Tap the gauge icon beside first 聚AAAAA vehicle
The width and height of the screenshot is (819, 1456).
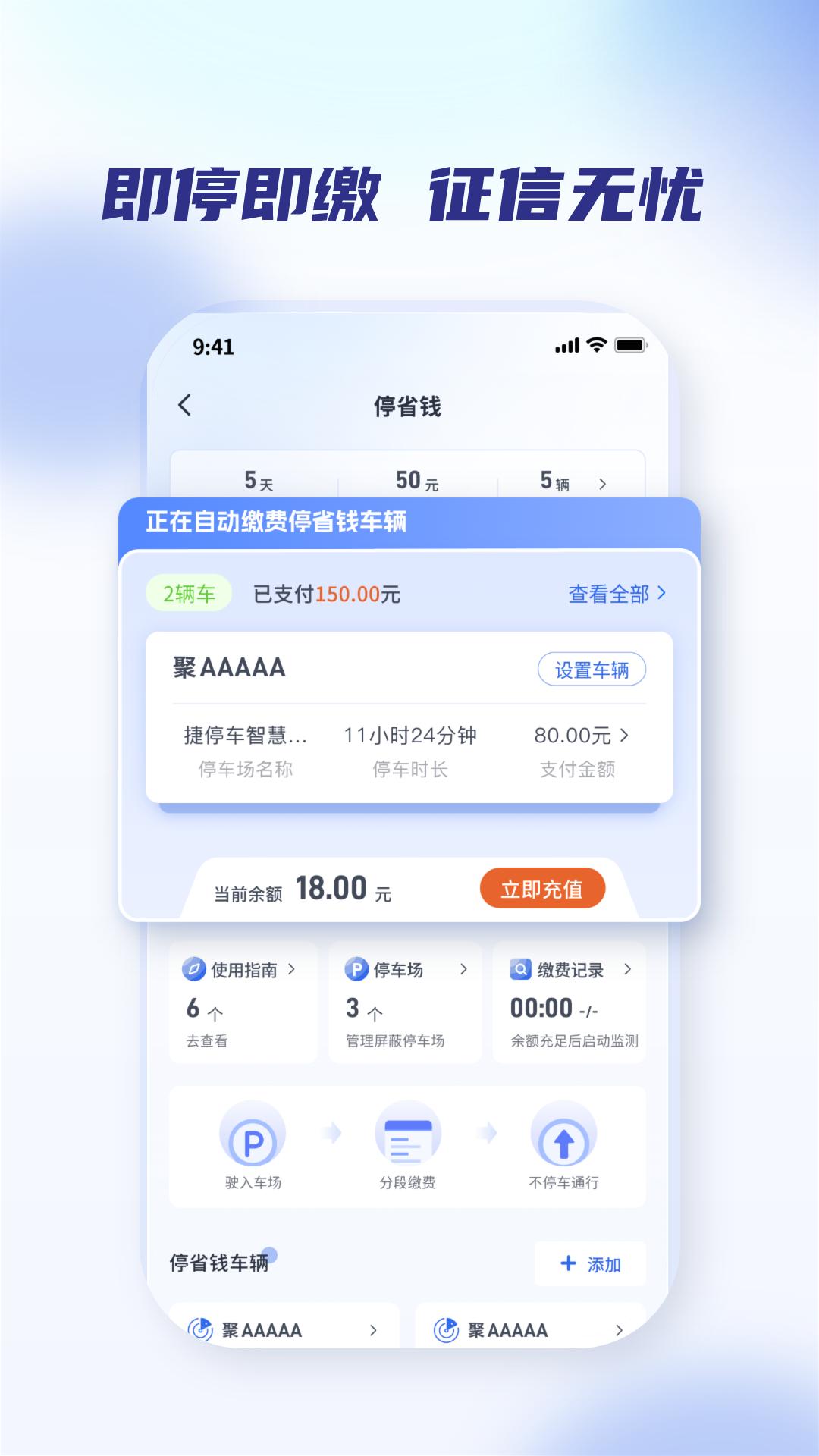click(x=200, y=1329)
